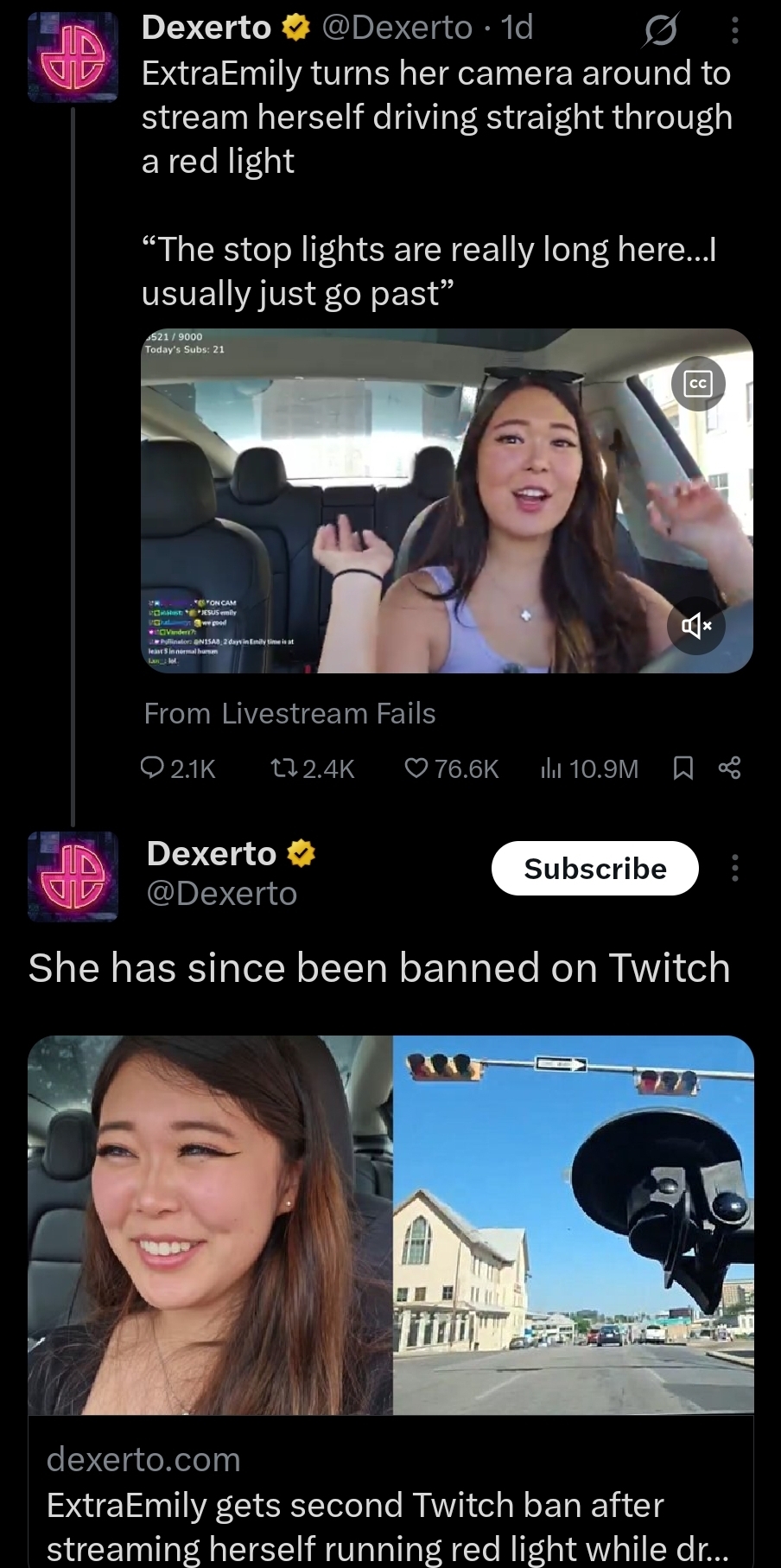View analytics for the 10.9M views
The image size is (781, 1568).
[x=589, y=768]
